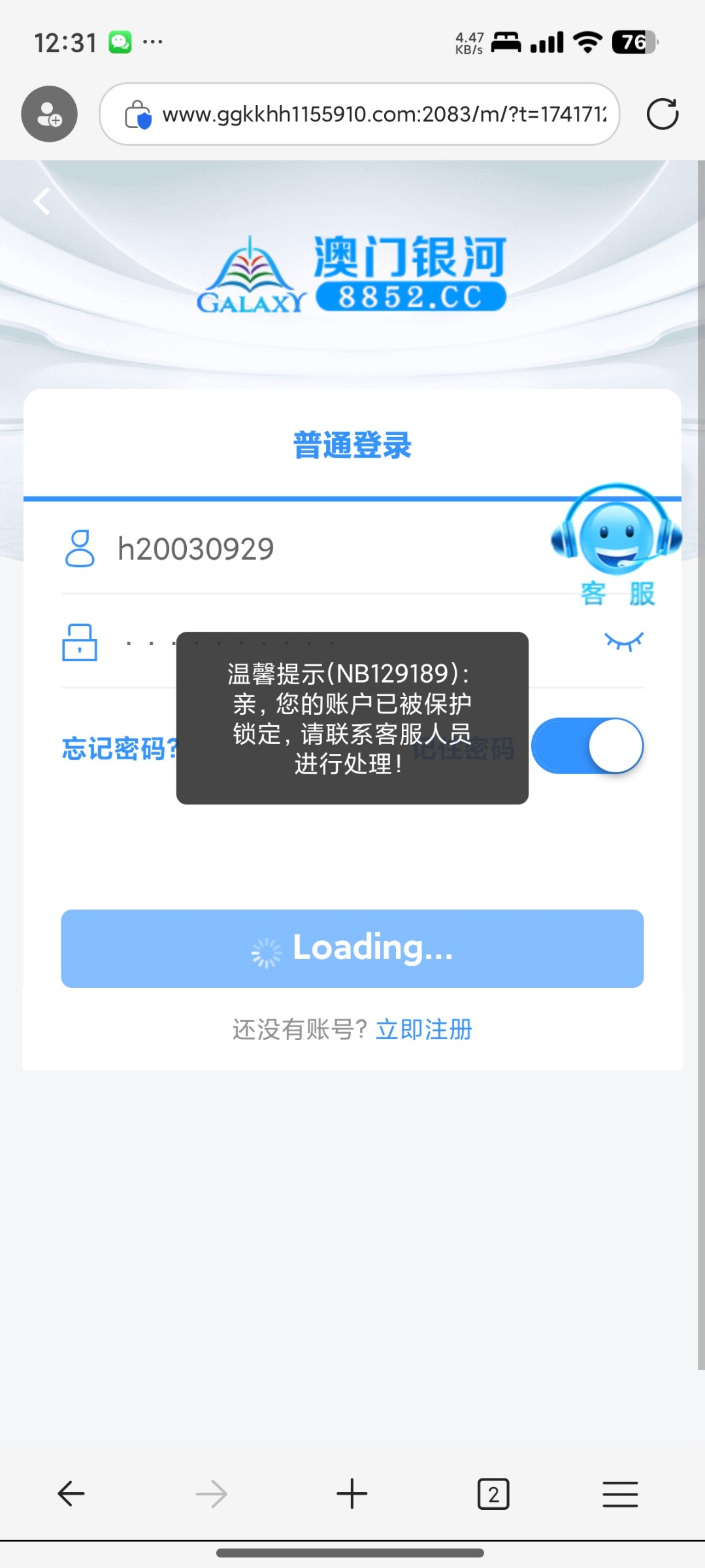Show the password with the eye icon
This screenshot has height=1568, width=705.
click(x=623, y=642)
